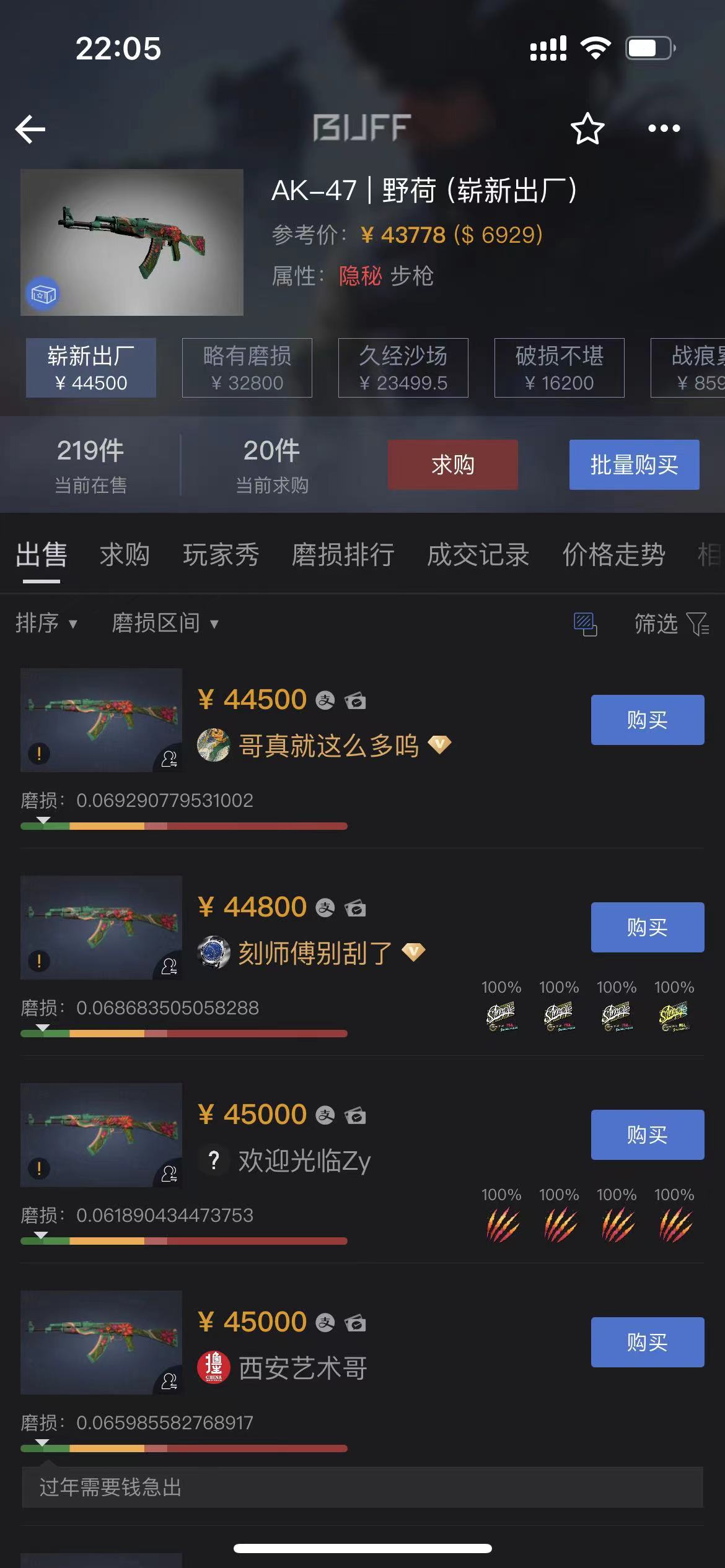This screenshot has width=725, height=1568.
Task: Buy the listing from 欢迎光临Zy
Action: [x=647, y=1135]
